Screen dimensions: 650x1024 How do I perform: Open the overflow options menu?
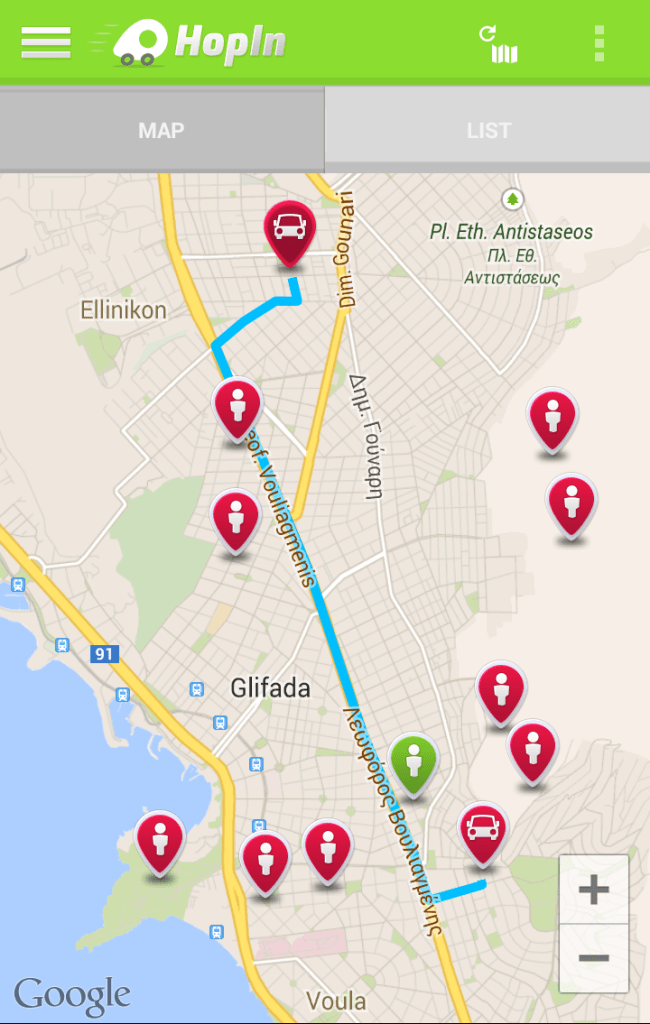click(x=599, y=43)
